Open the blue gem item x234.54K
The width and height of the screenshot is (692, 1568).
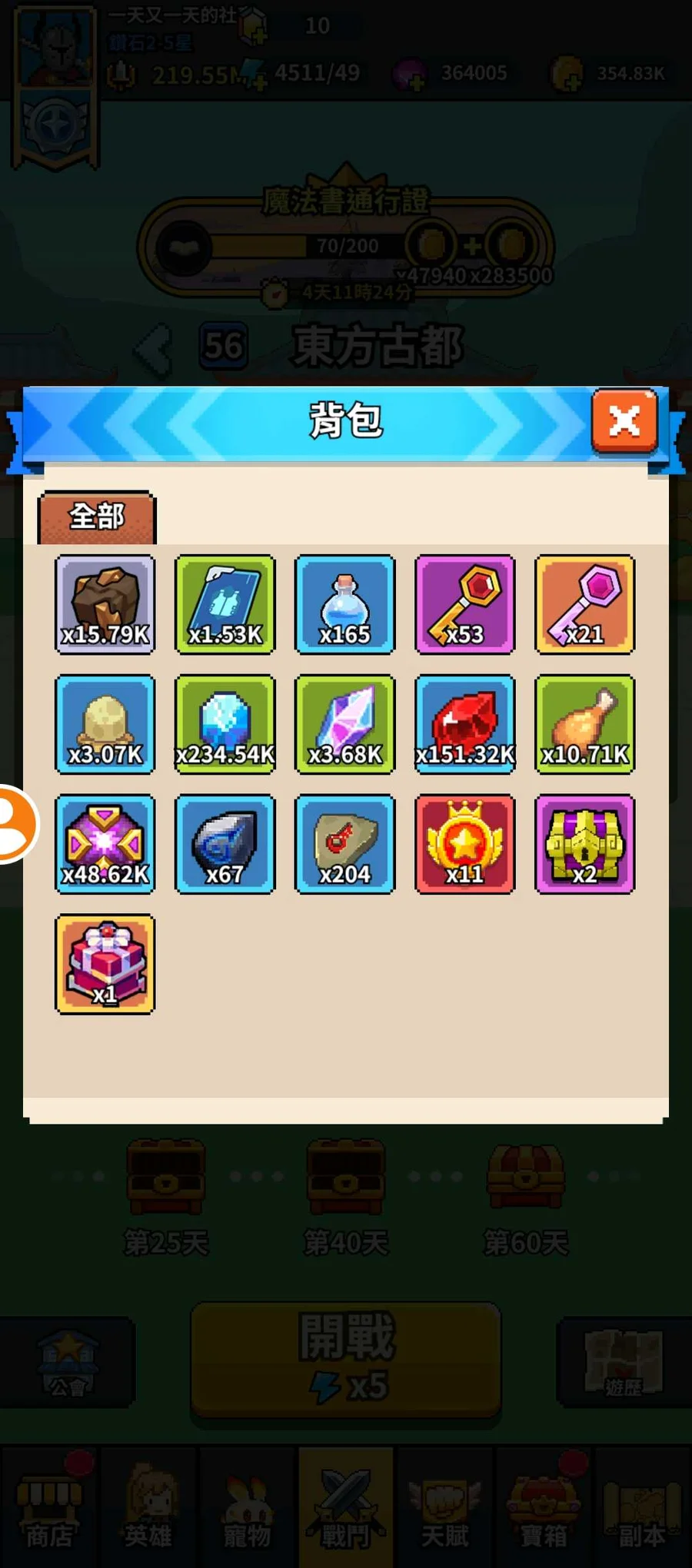point(225,724)
